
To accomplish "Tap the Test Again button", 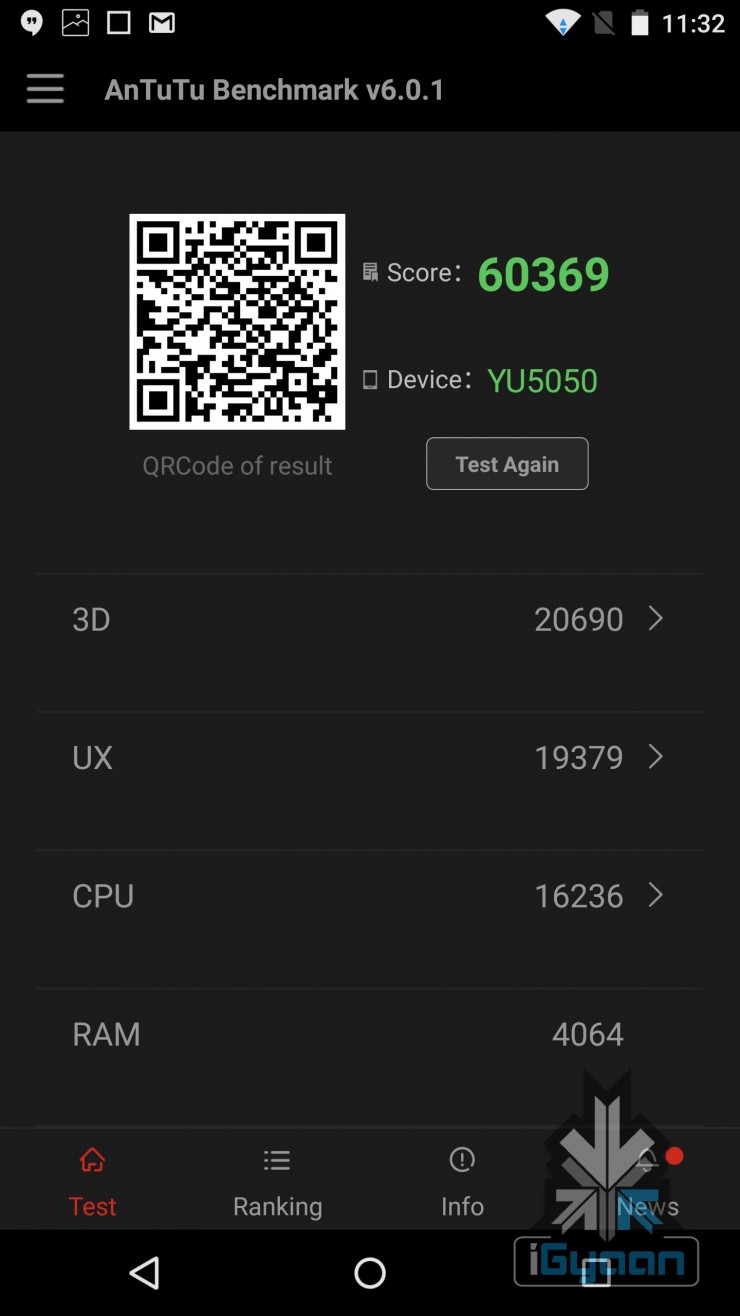I will coord(507,464).
